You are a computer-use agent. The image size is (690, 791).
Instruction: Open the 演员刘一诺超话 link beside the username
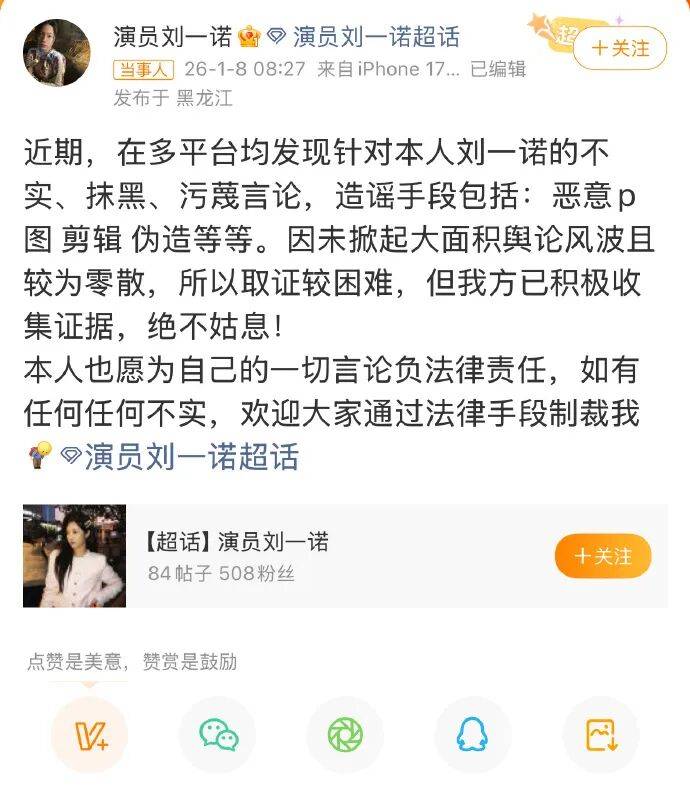point(376,37)
